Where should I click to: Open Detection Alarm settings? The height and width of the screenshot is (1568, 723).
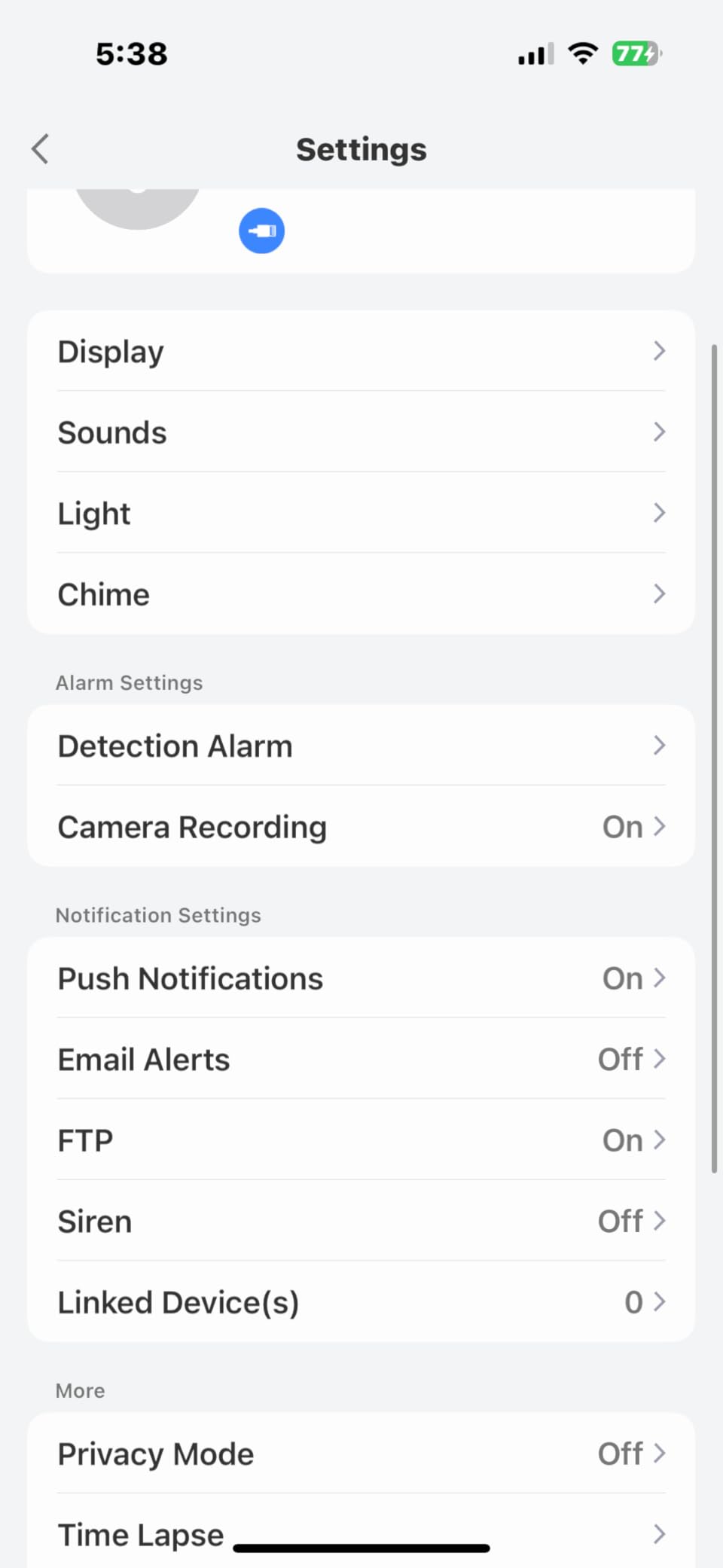point(361,746)
